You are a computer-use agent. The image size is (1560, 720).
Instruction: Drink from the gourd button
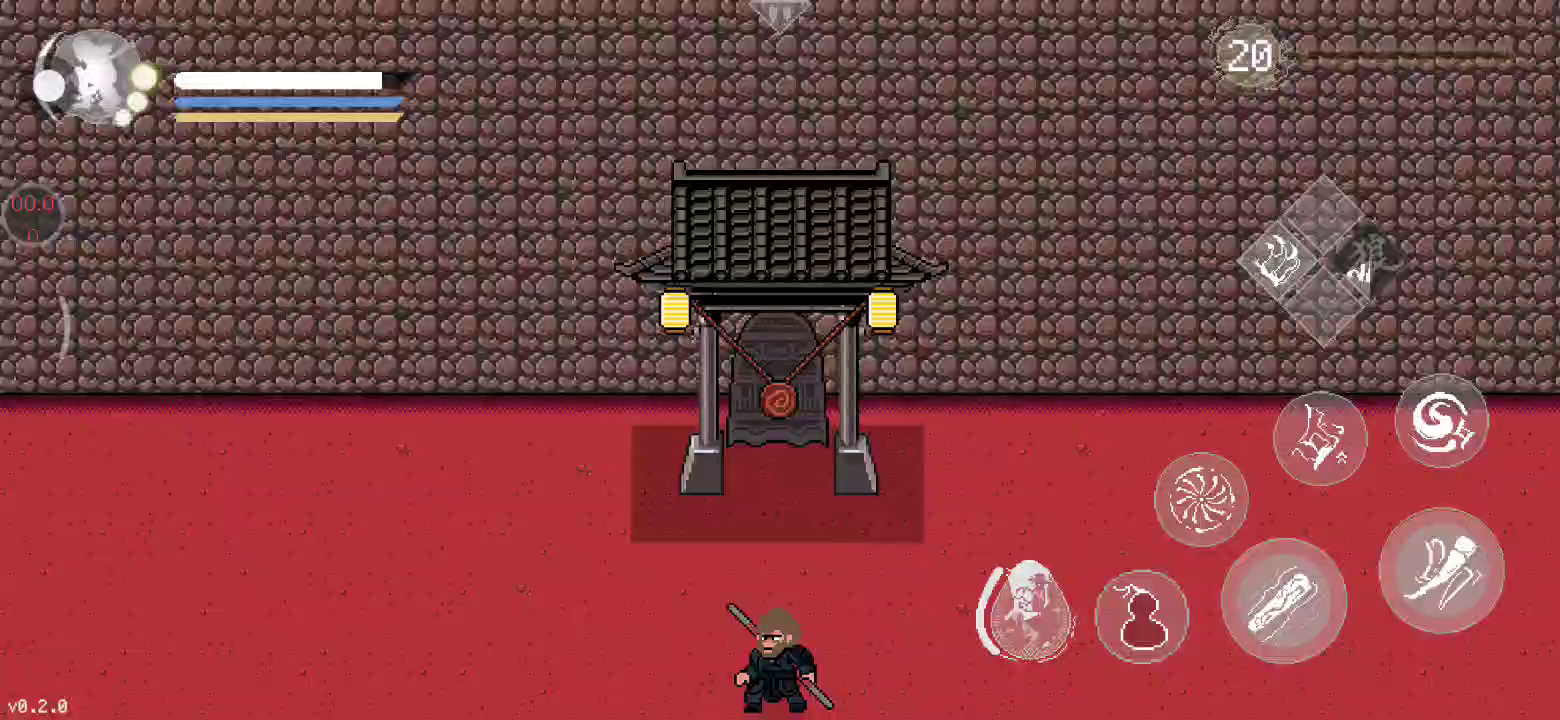[1142, 617]
